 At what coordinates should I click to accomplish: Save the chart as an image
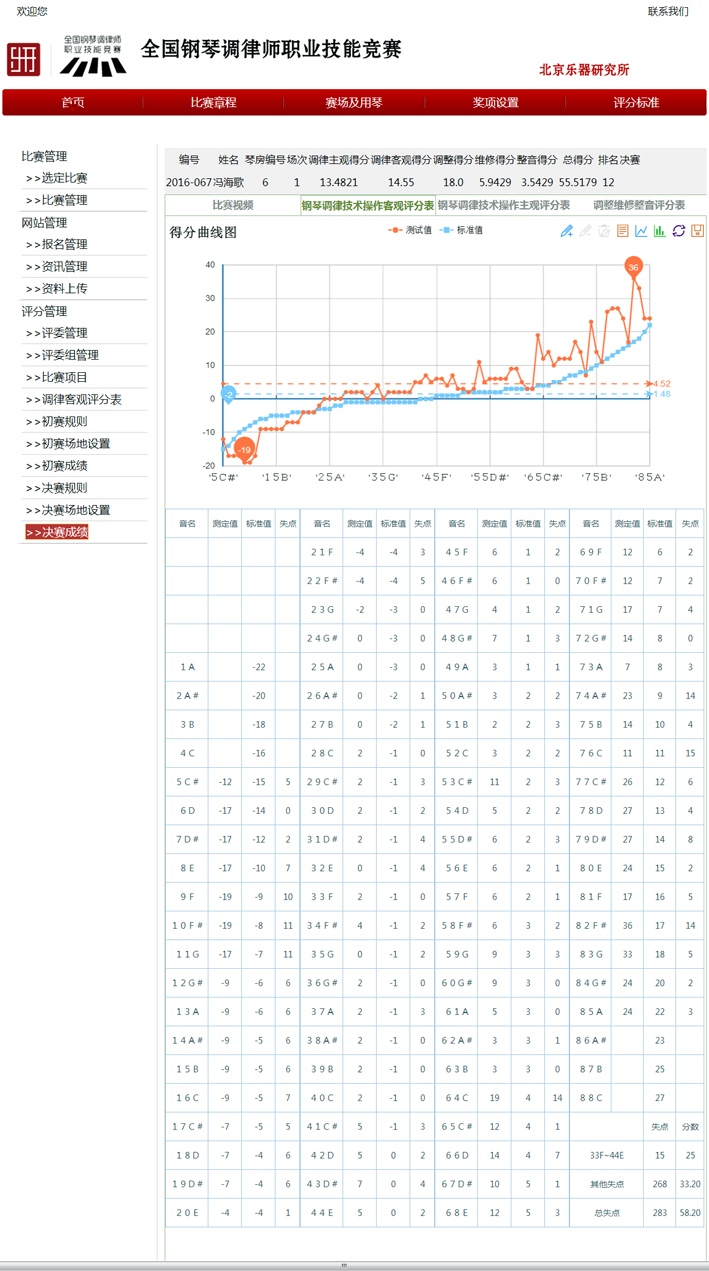tap(697, 231)
